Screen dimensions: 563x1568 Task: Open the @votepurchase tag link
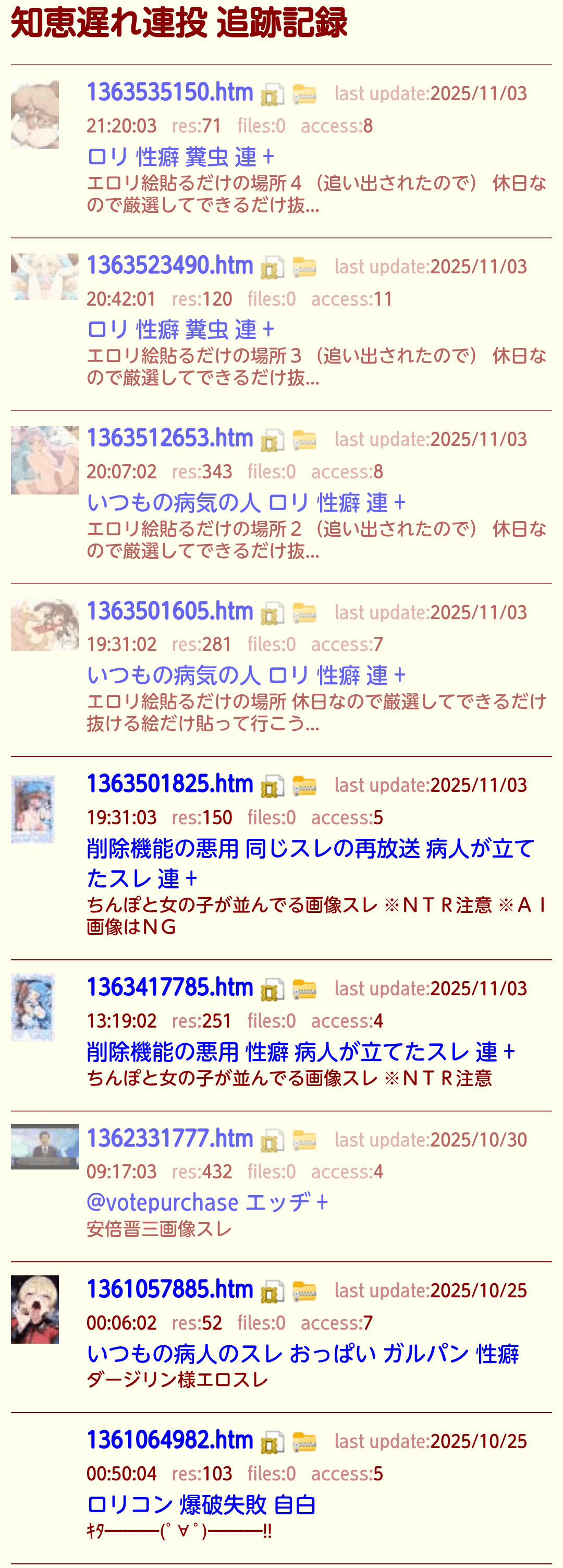162,1202
